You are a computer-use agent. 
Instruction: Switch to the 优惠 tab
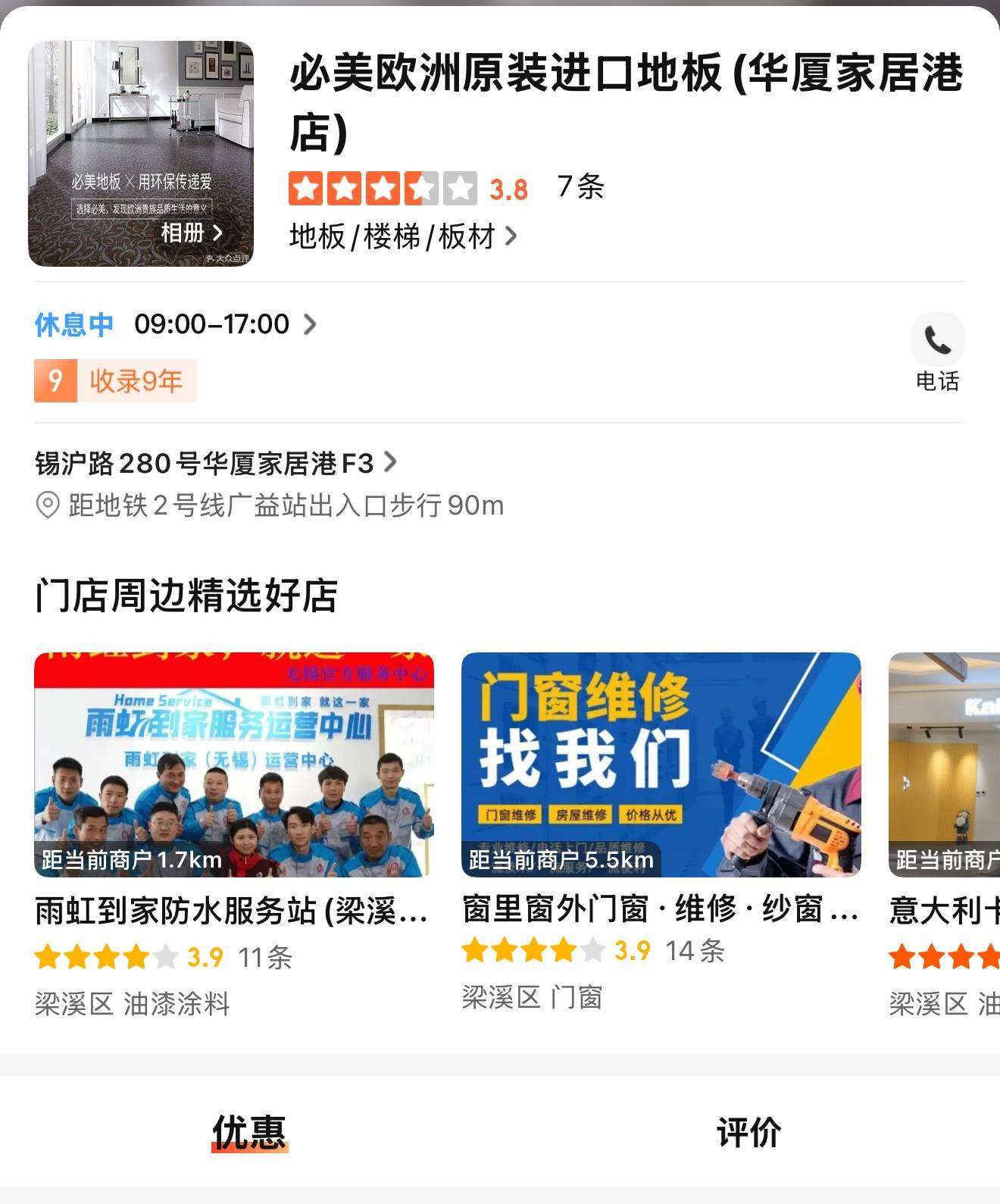tap(249, 1132)
